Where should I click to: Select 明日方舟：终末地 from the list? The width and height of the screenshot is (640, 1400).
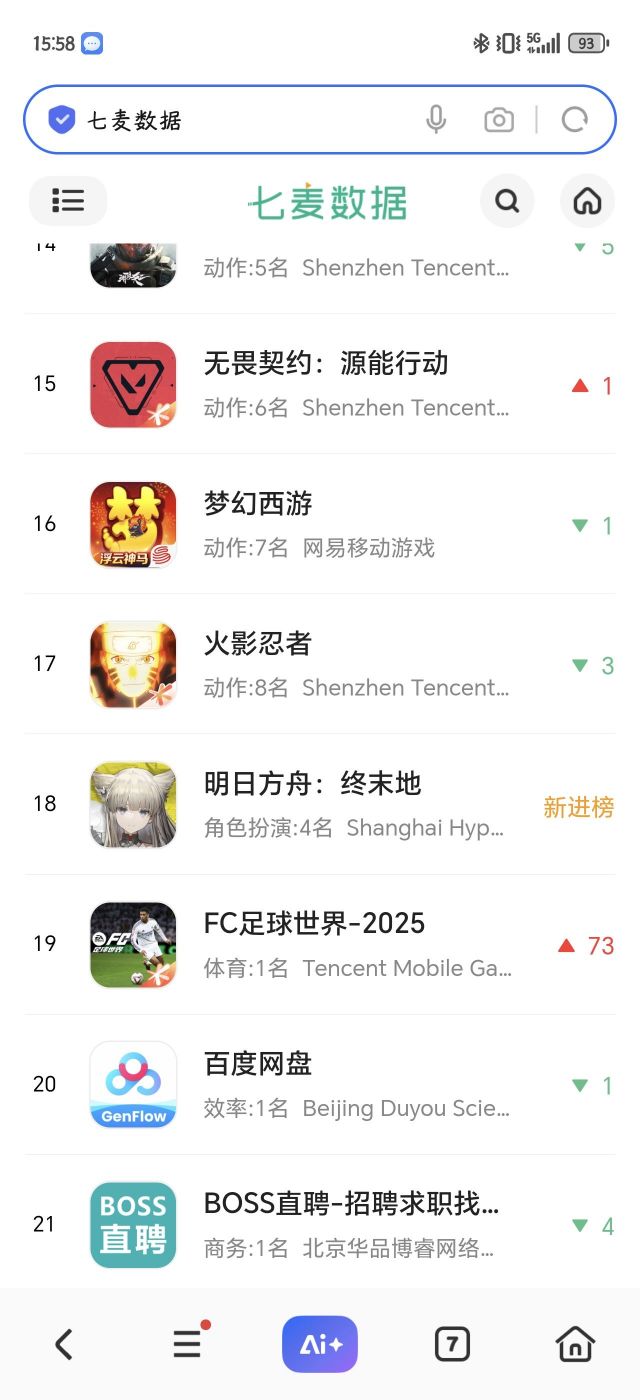(320, 804)
